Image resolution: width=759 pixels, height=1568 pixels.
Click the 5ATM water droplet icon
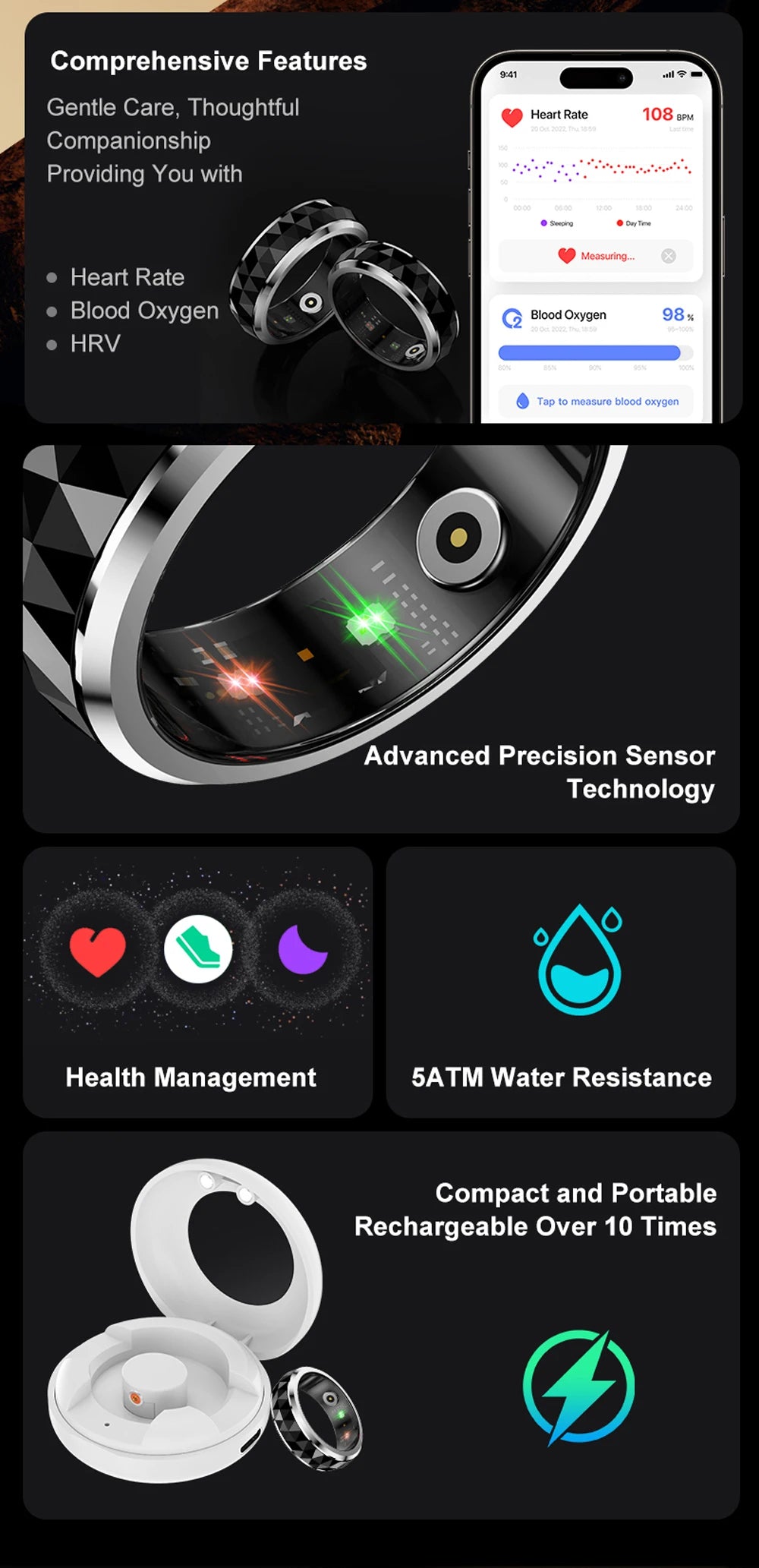tap(577, 961)
